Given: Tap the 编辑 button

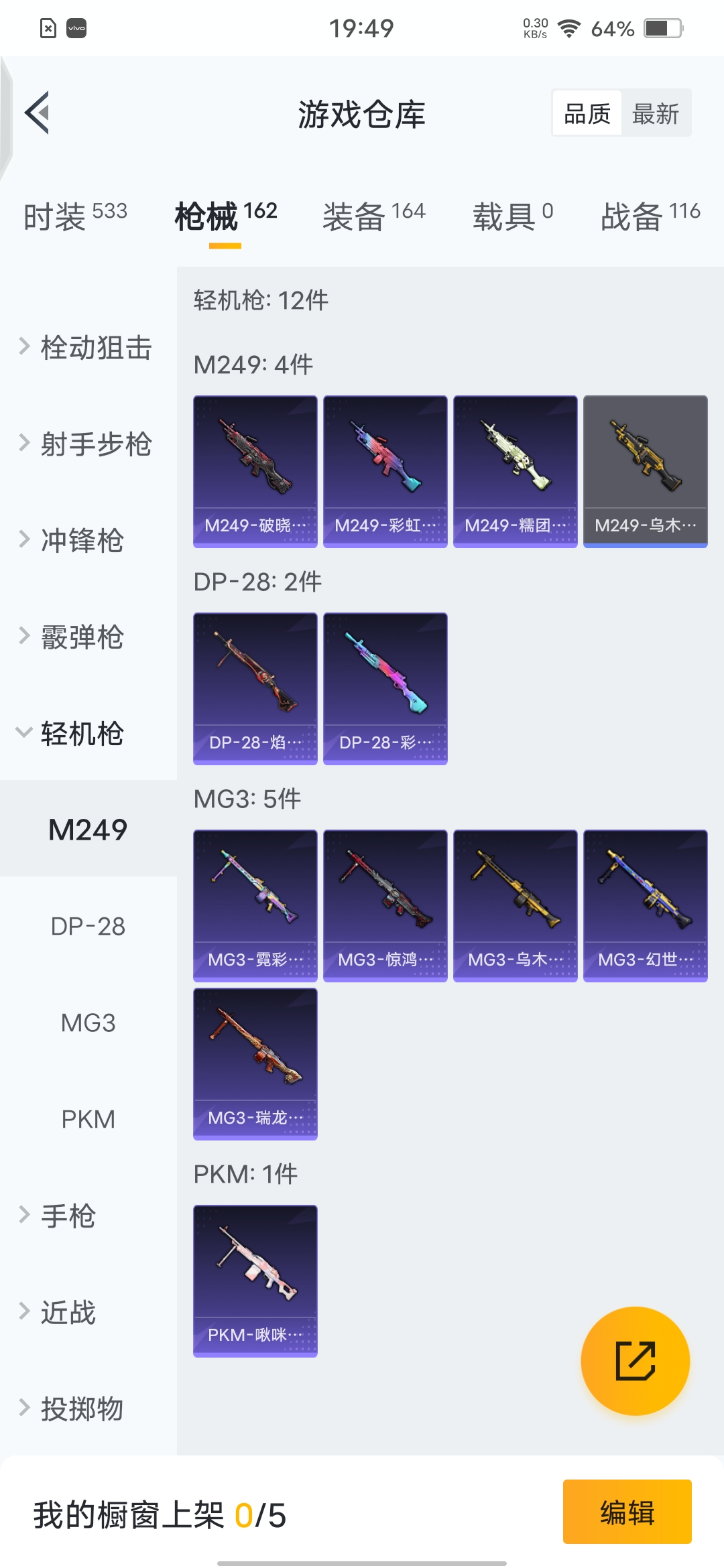Looking at the screenshot, I should (627, 1512).
